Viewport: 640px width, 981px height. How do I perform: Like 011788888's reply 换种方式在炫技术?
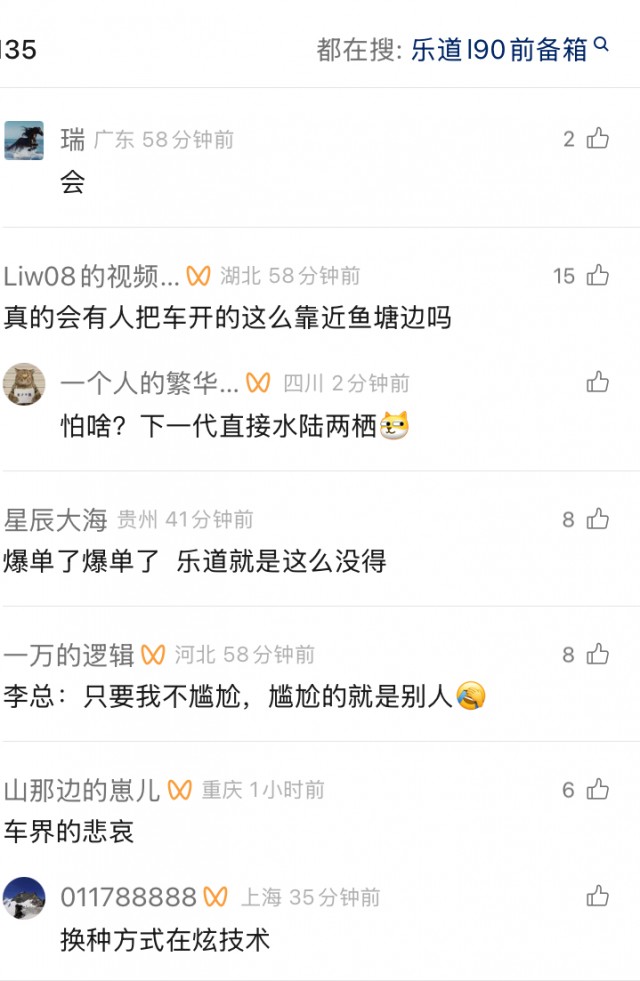(598, 896)
